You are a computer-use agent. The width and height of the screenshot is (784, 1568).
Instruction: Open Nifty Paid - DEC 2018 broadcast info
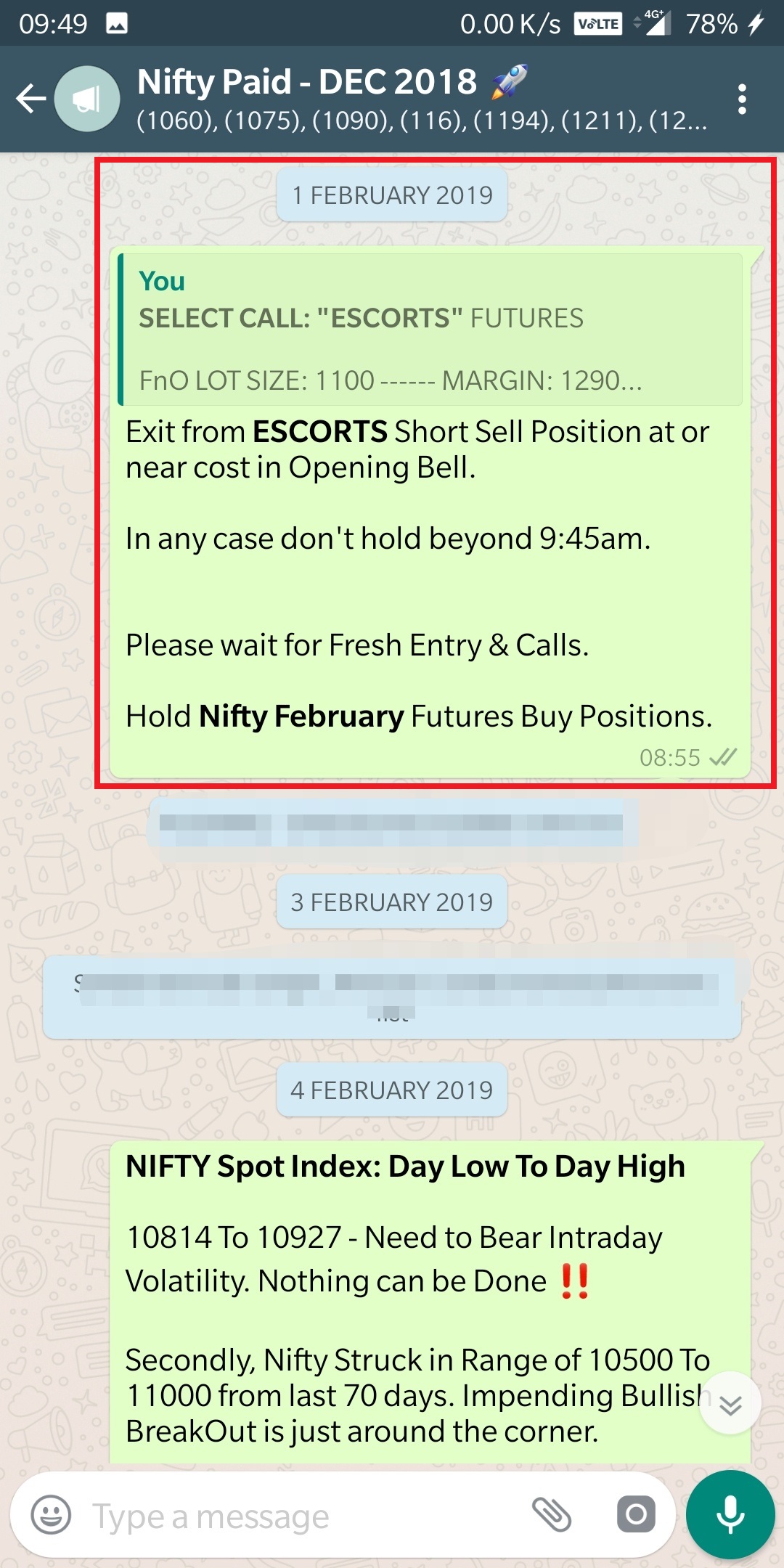point(421,99)
